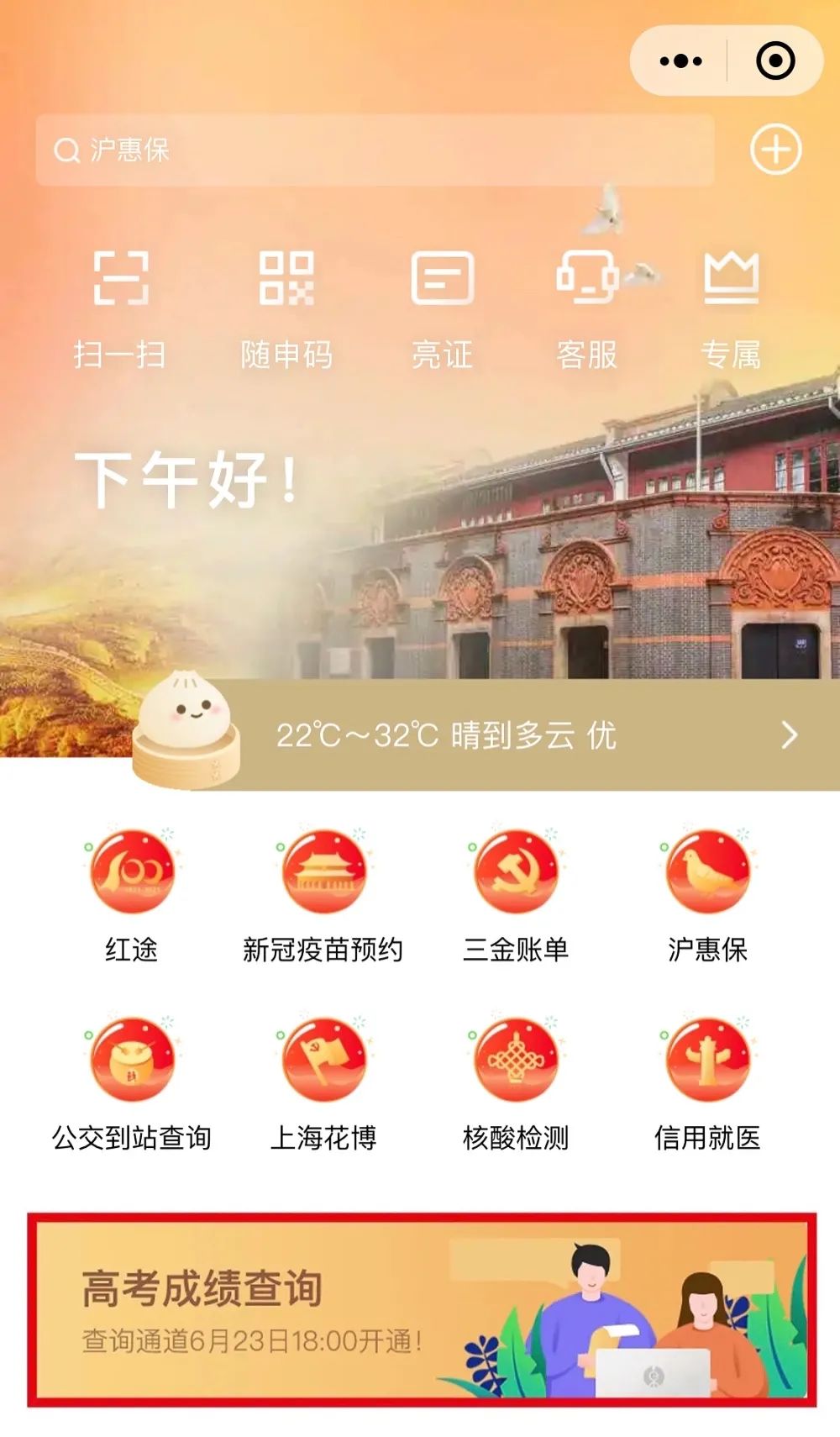Open the WeChat mini-program more options menu

coord(680,59)
